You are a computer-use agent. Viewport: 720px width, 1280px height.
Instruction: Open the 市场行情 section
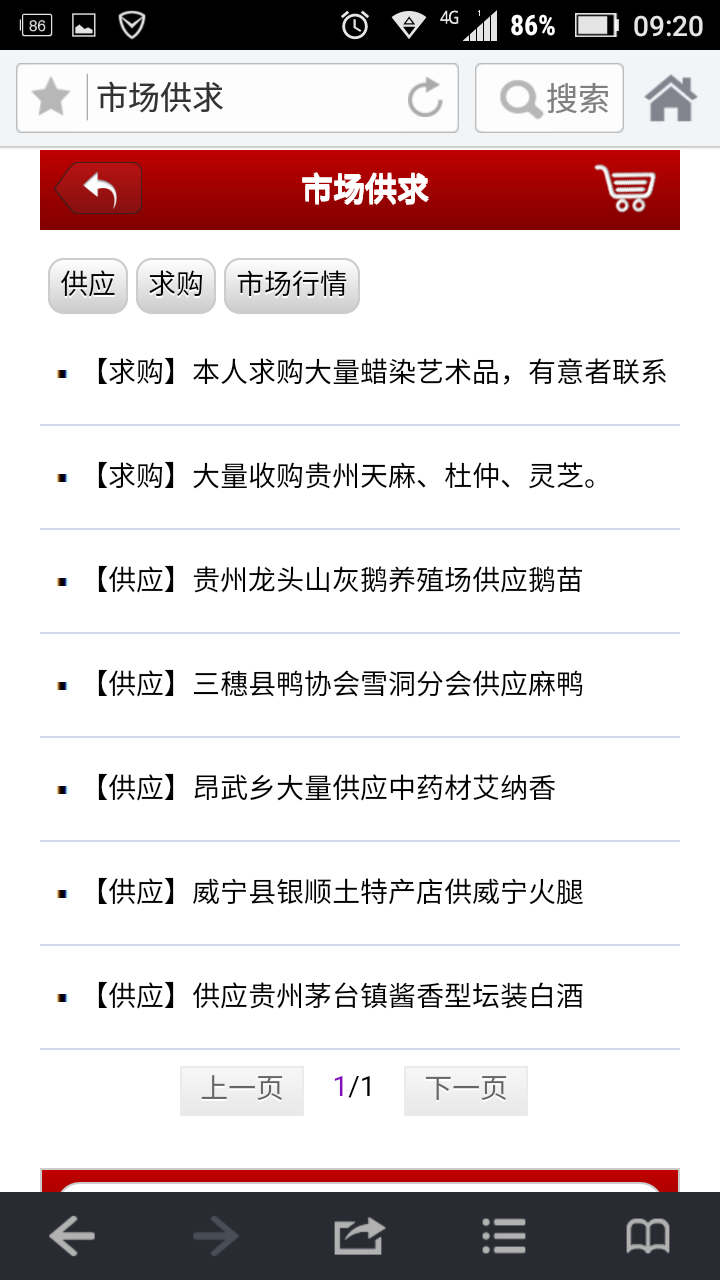point(291,285)
